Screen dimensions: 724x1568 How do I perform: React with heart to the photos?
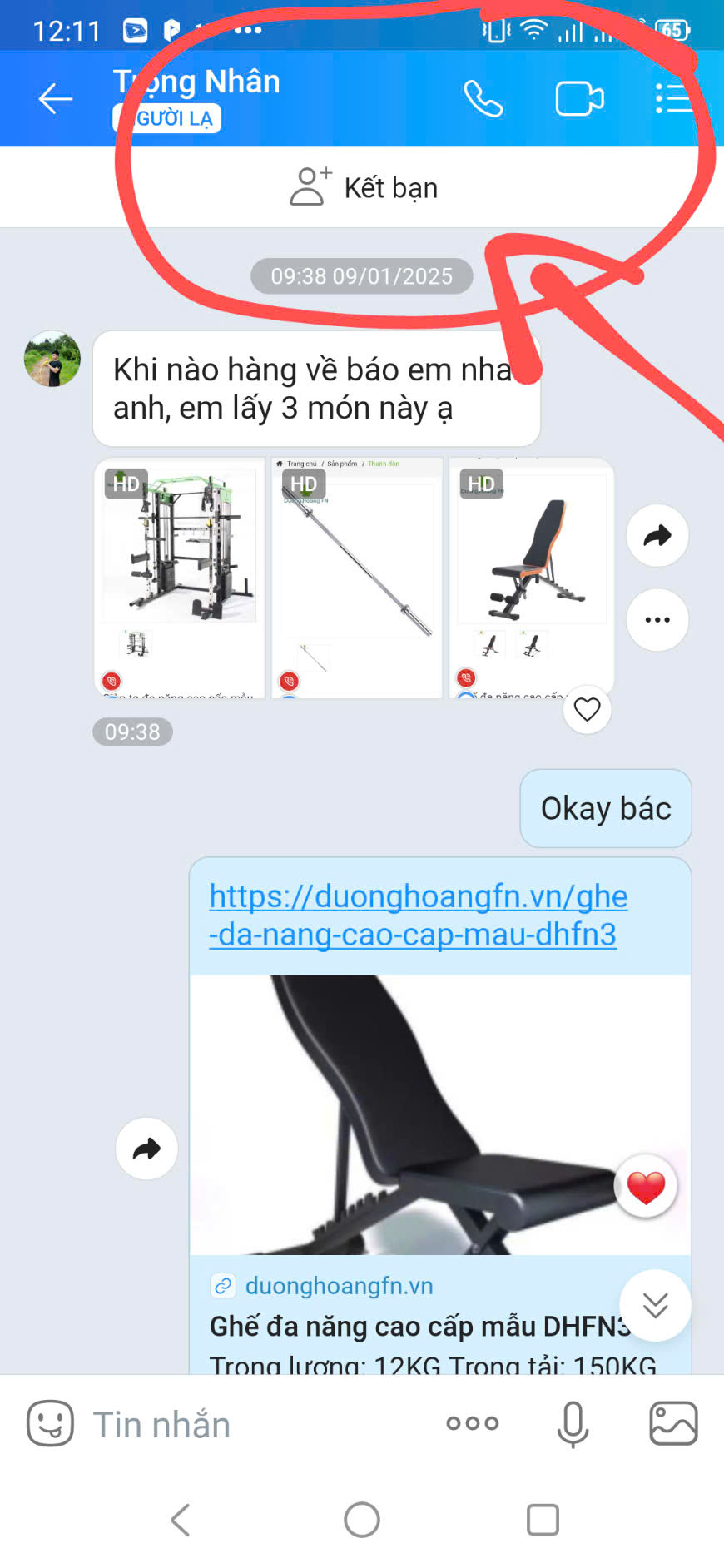[587, 709]
